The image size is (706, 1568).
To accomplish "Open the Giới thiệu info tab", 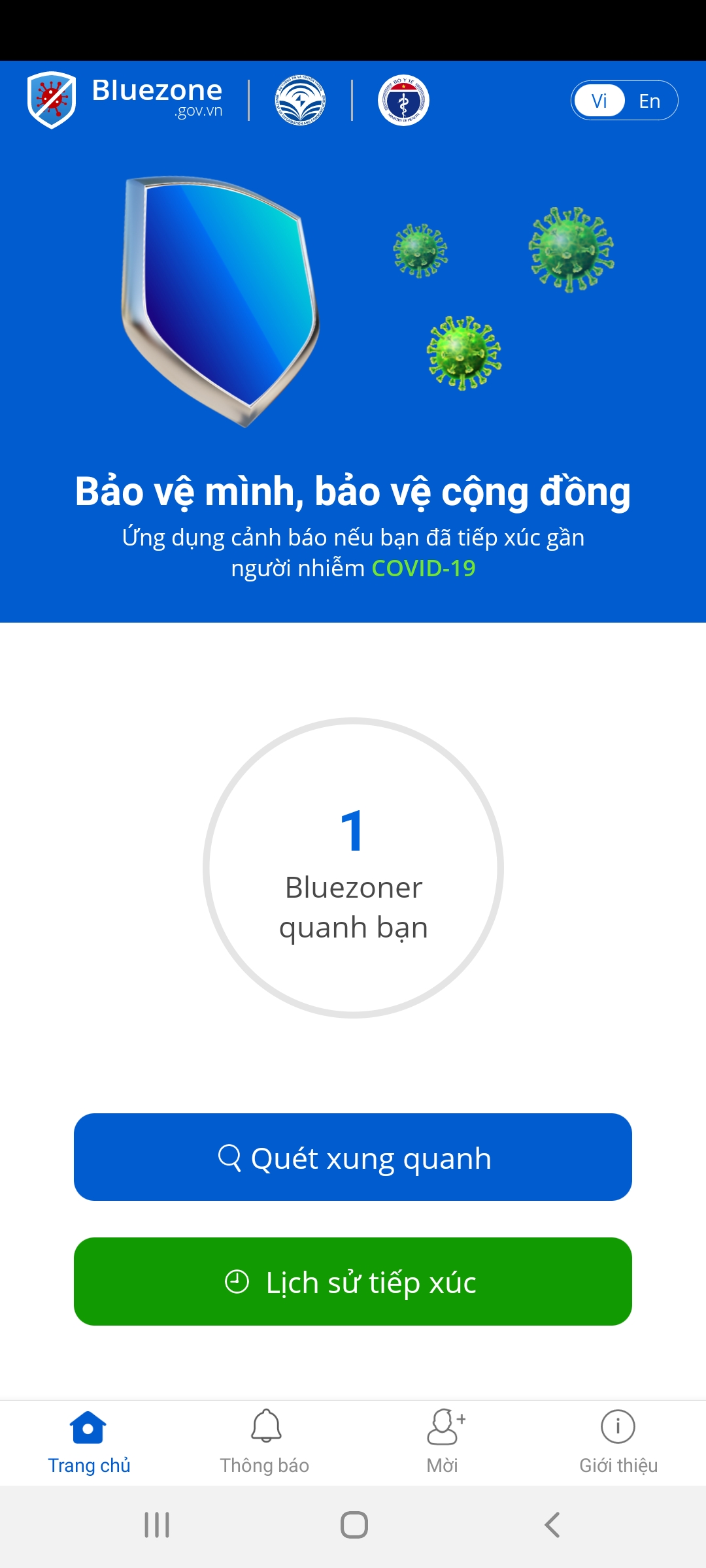I will pos(618,1442).
